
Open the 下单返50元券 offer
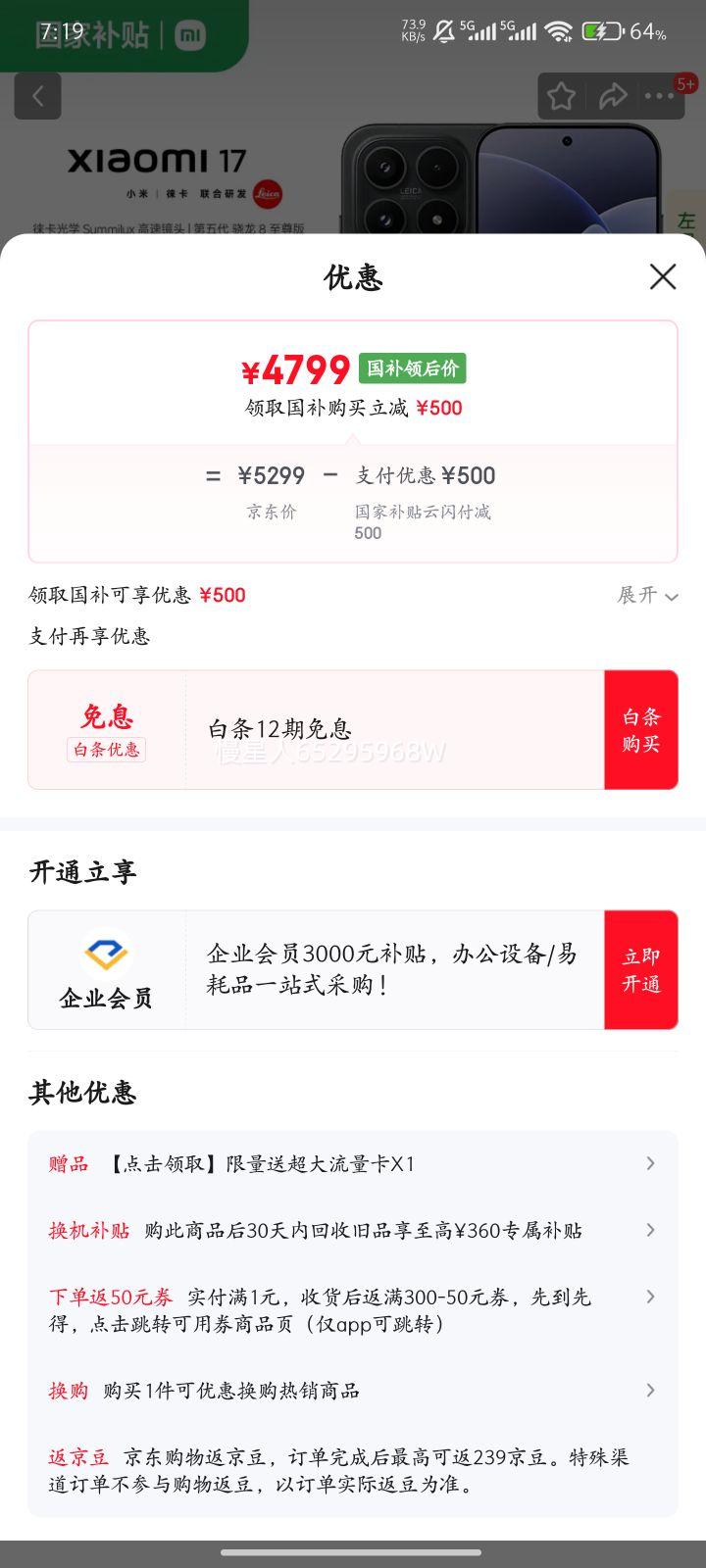click(353, 1309)
